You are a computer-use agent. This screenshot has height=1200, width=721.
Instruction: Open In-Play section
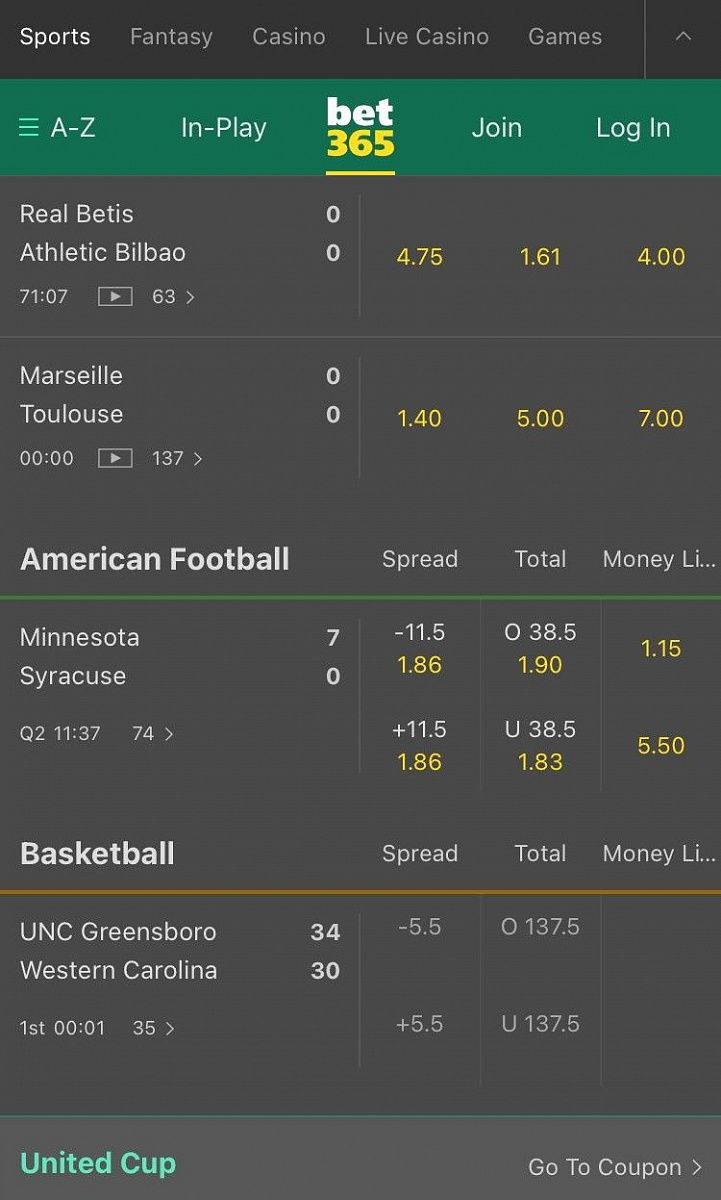coord(224,128)
